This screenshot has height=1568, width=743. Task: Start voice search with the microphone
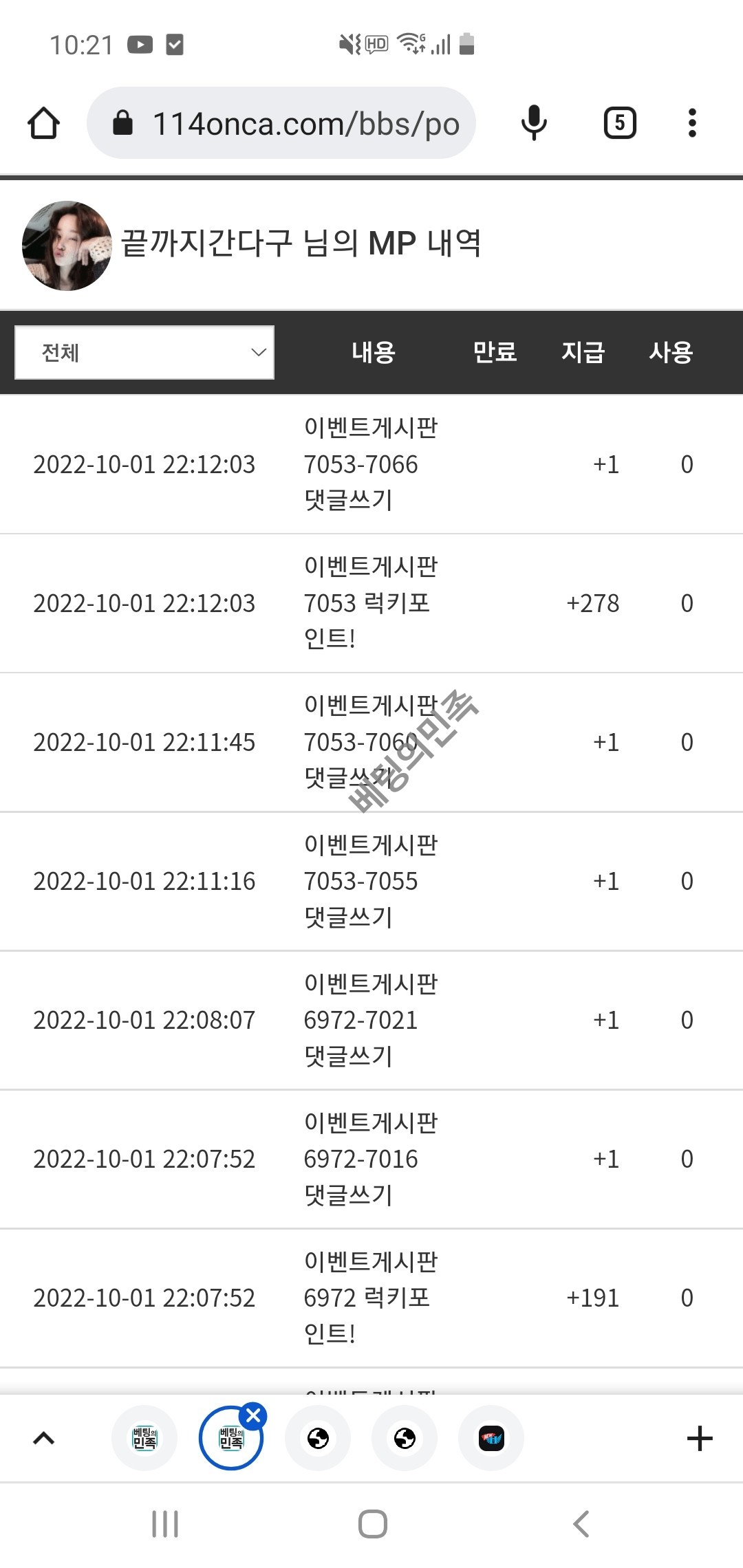pos(534,124)
